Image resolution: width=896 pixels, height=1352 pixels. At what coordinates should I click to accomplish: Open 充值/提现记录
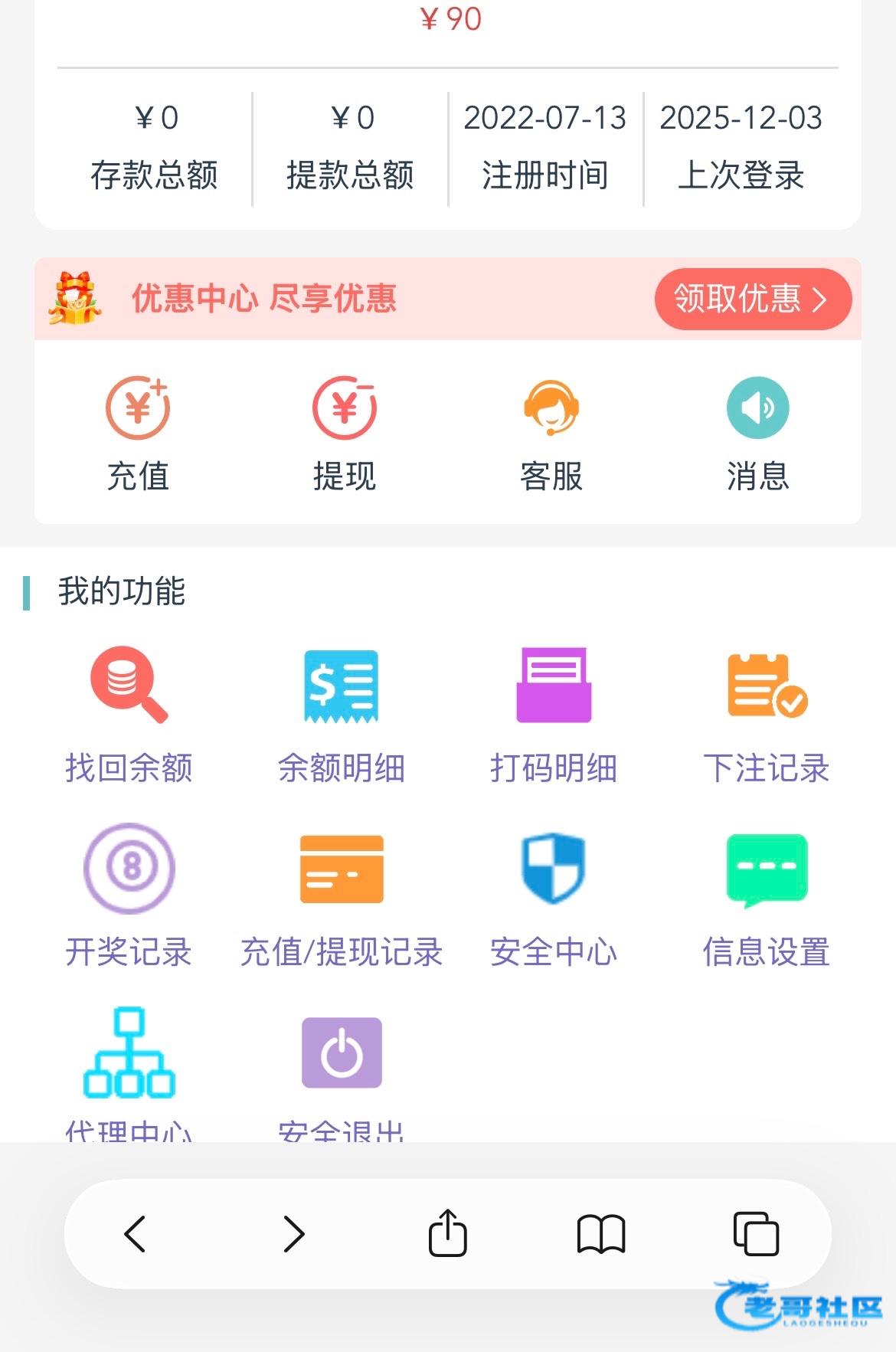click(342, 895)
